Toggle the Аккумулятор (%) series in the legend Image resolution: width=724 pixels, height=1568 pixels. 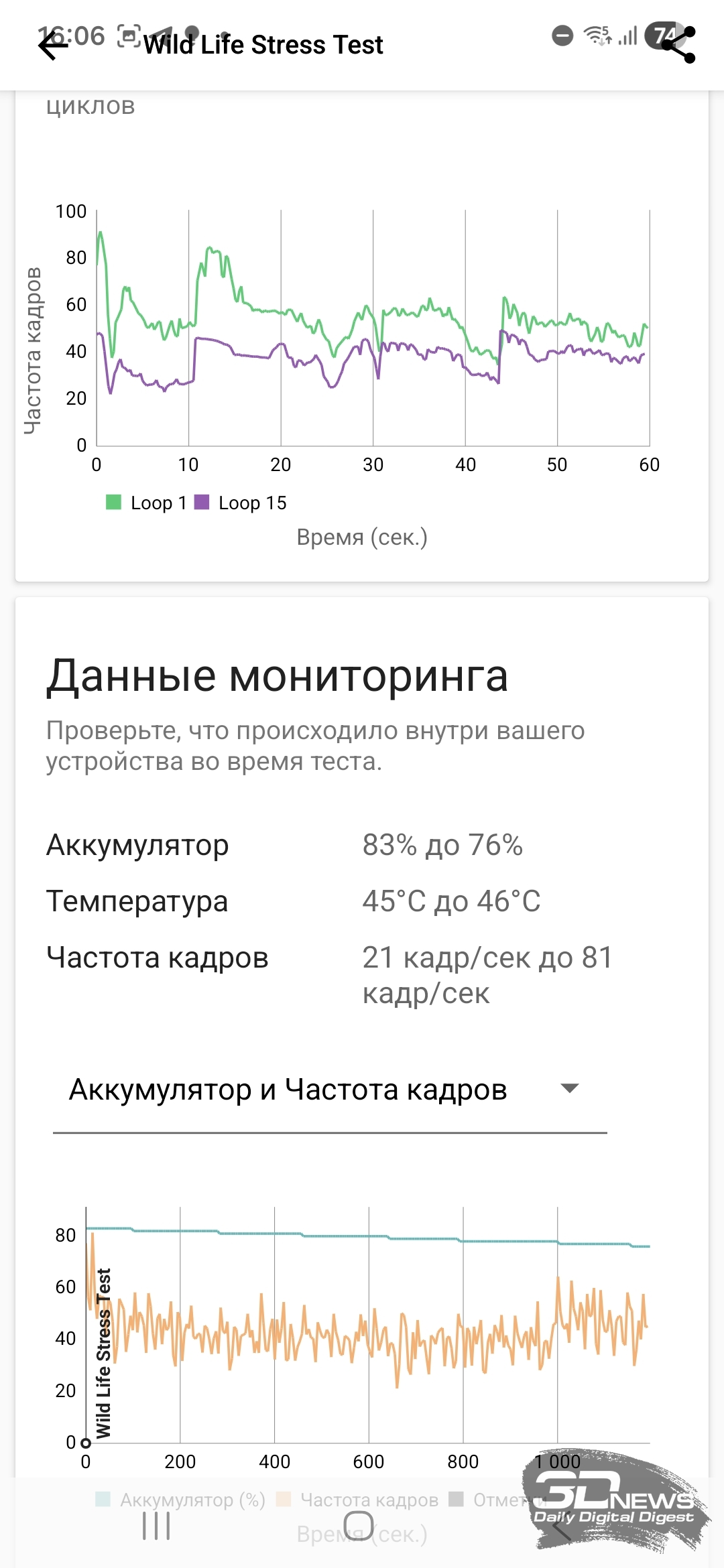(181, 1500)
